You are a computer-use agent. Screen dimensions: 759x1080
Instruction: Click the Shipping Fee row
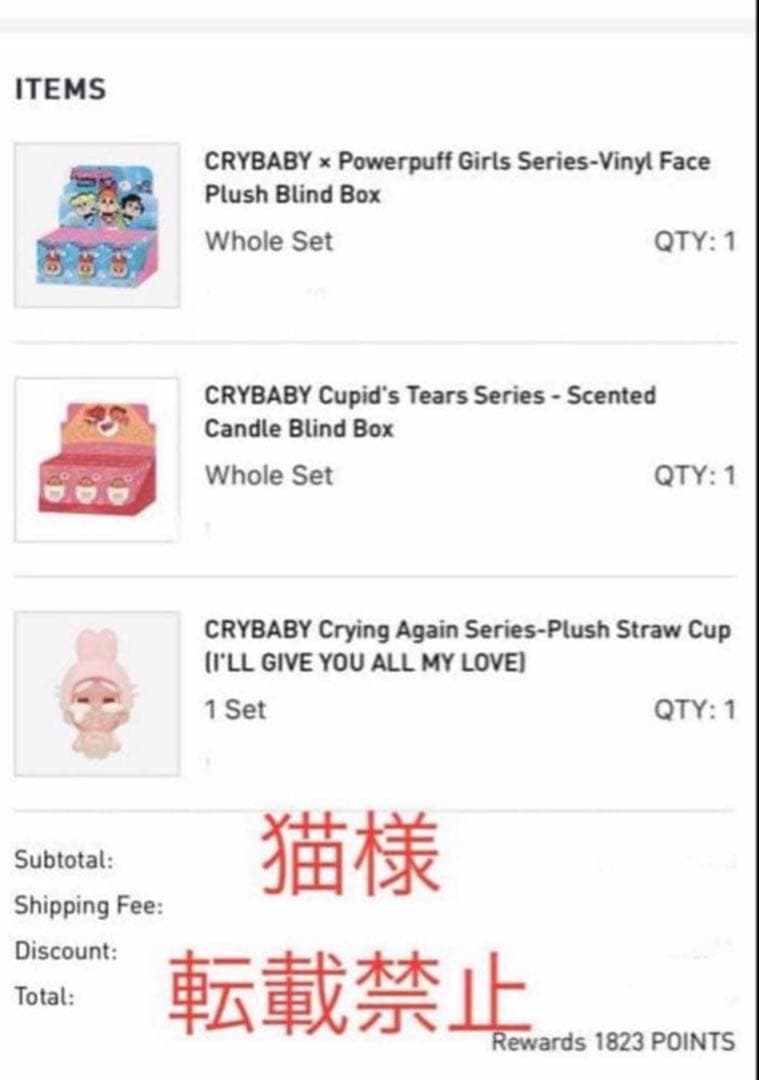[x=77, y=905]
